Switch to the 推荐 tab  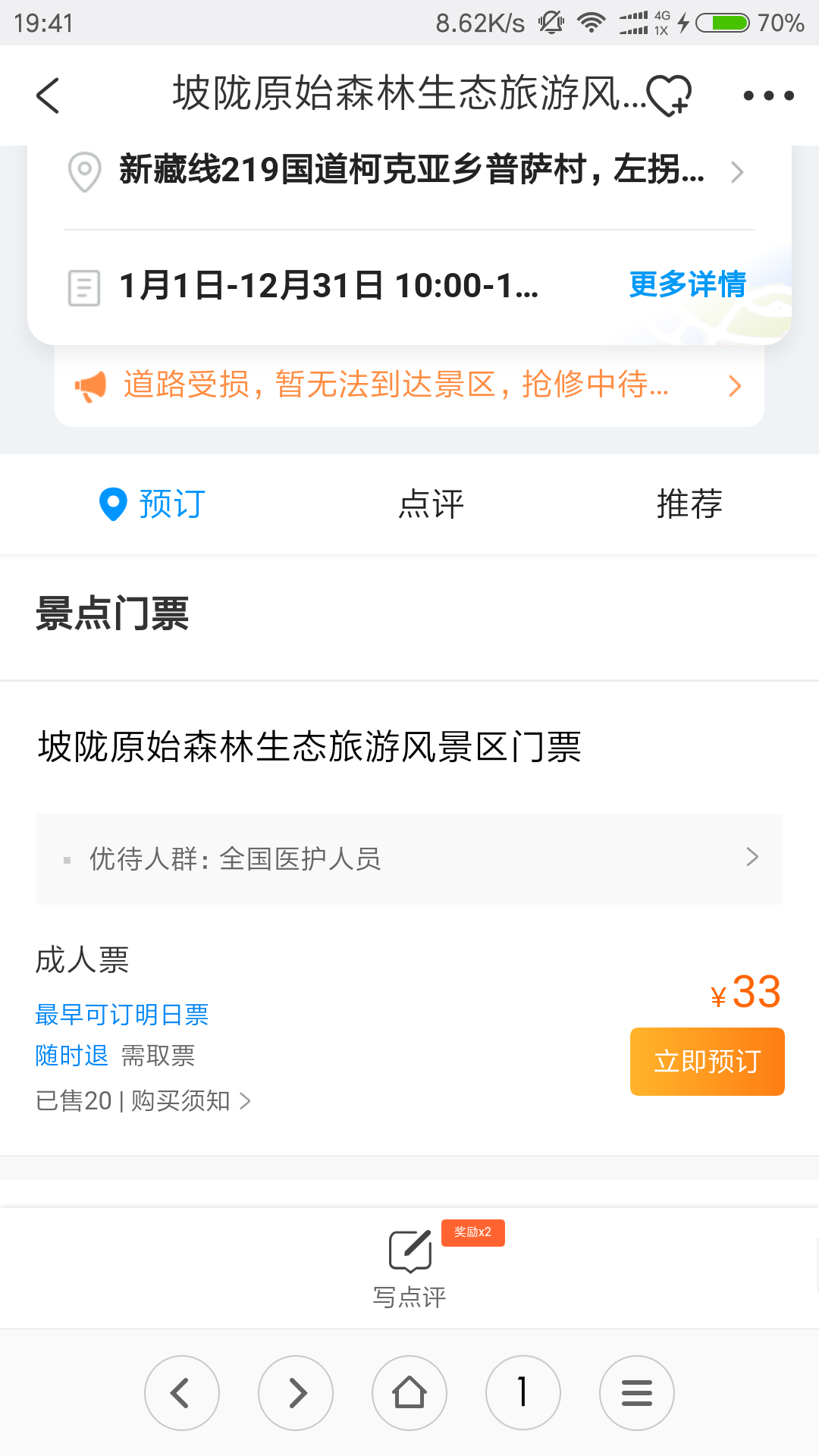[689, 504]
